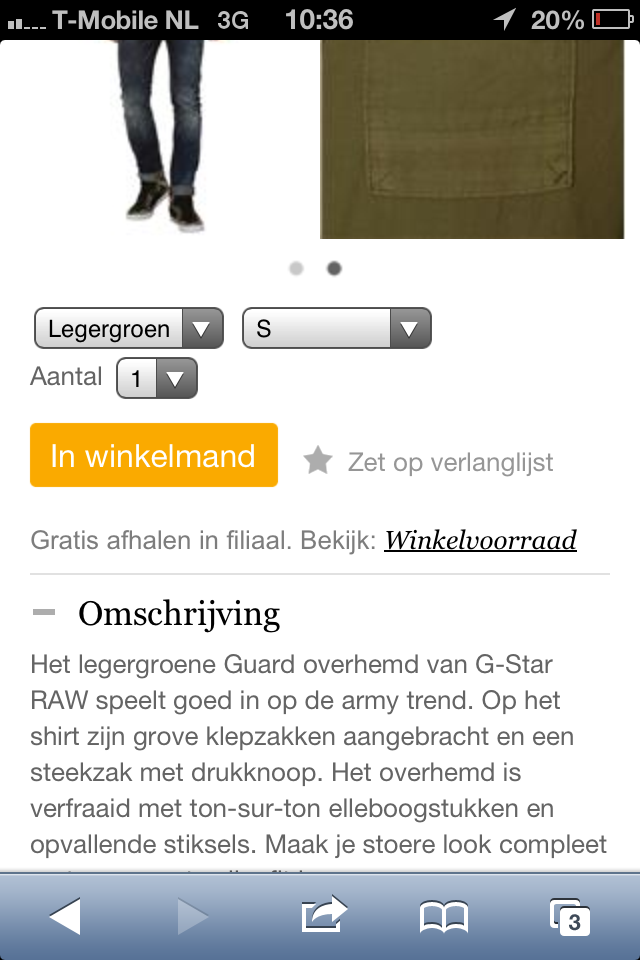Show the open browser tabs

coord(569,915)
